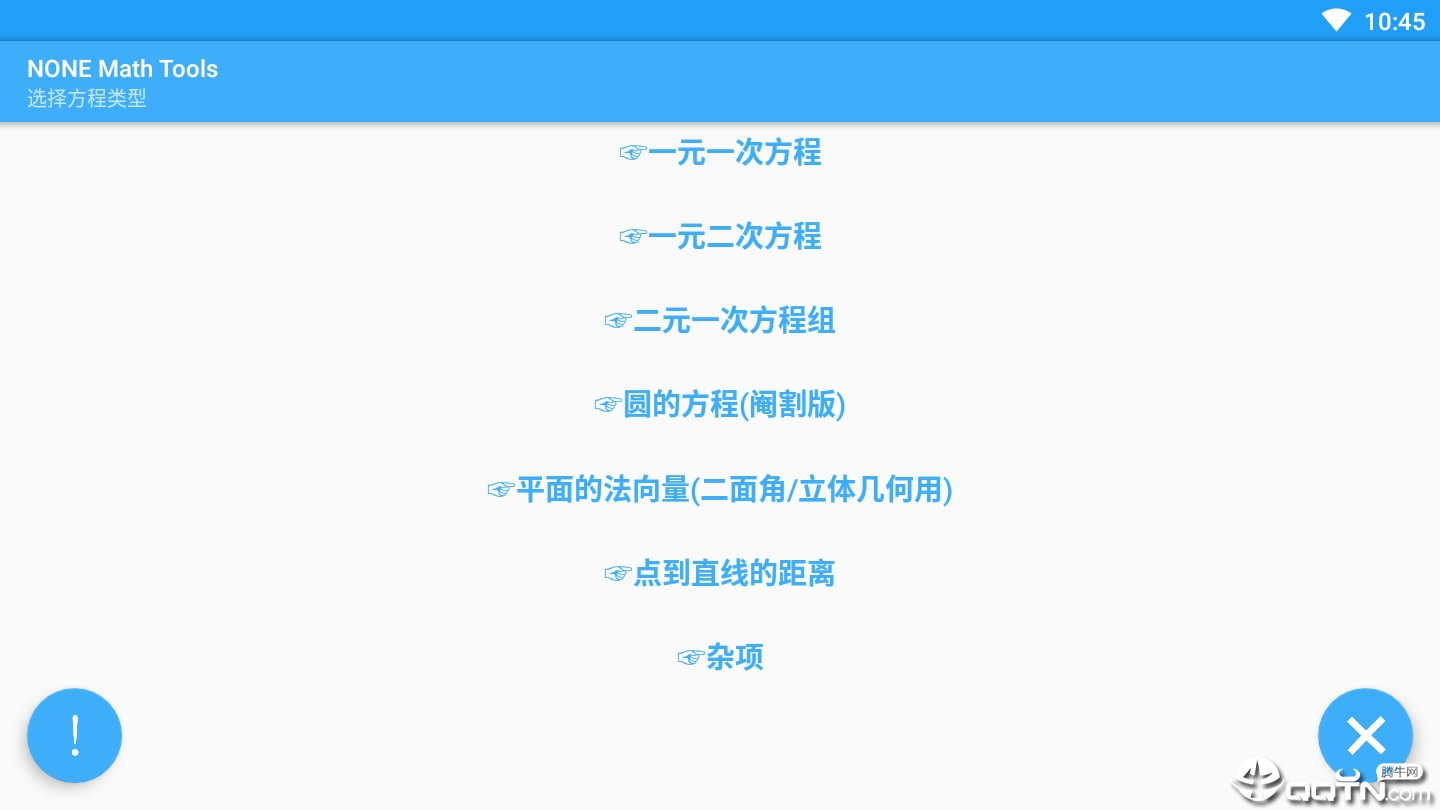Open the 杂项 section
1440x810 pixels.
click(720, 657)
